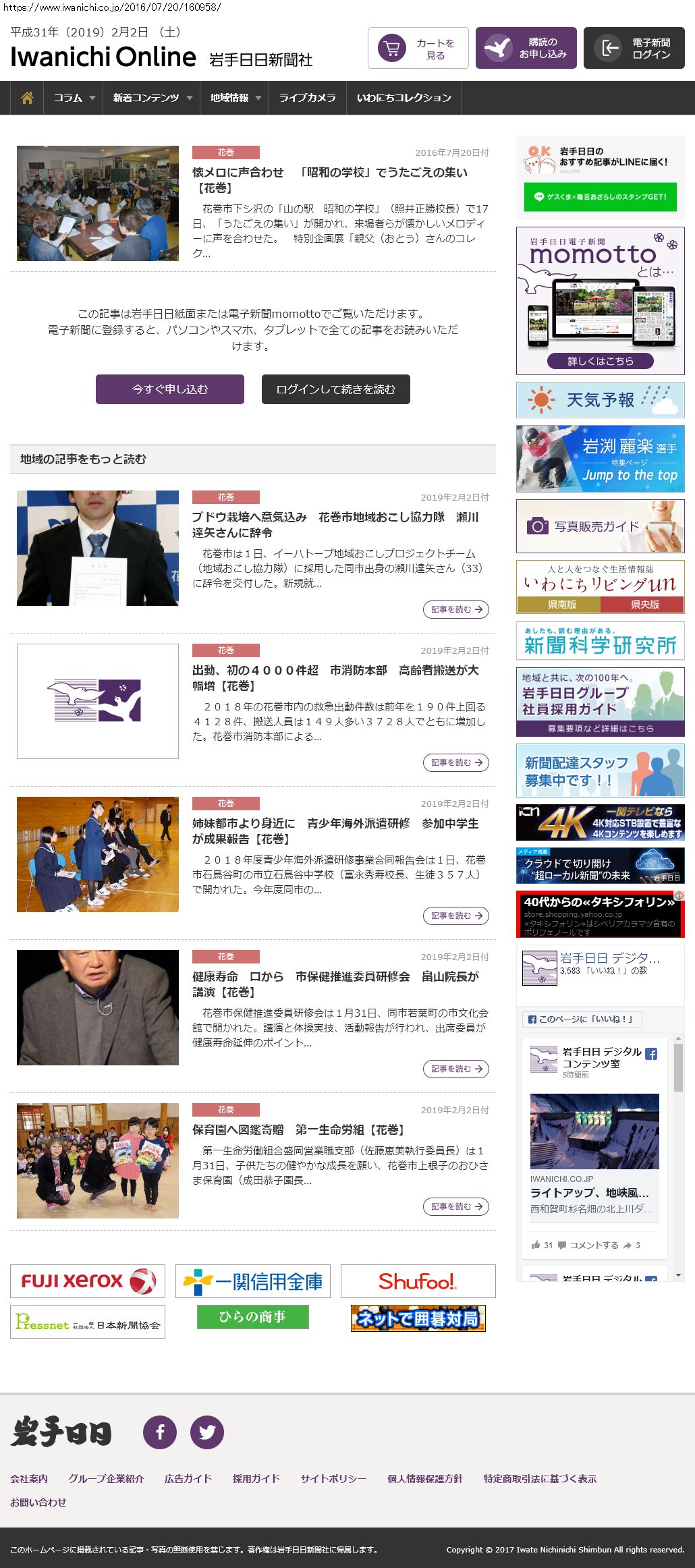Open the 天気予報 weather banner
This screenshot has height=1568, width=695.
pos(600,400)
